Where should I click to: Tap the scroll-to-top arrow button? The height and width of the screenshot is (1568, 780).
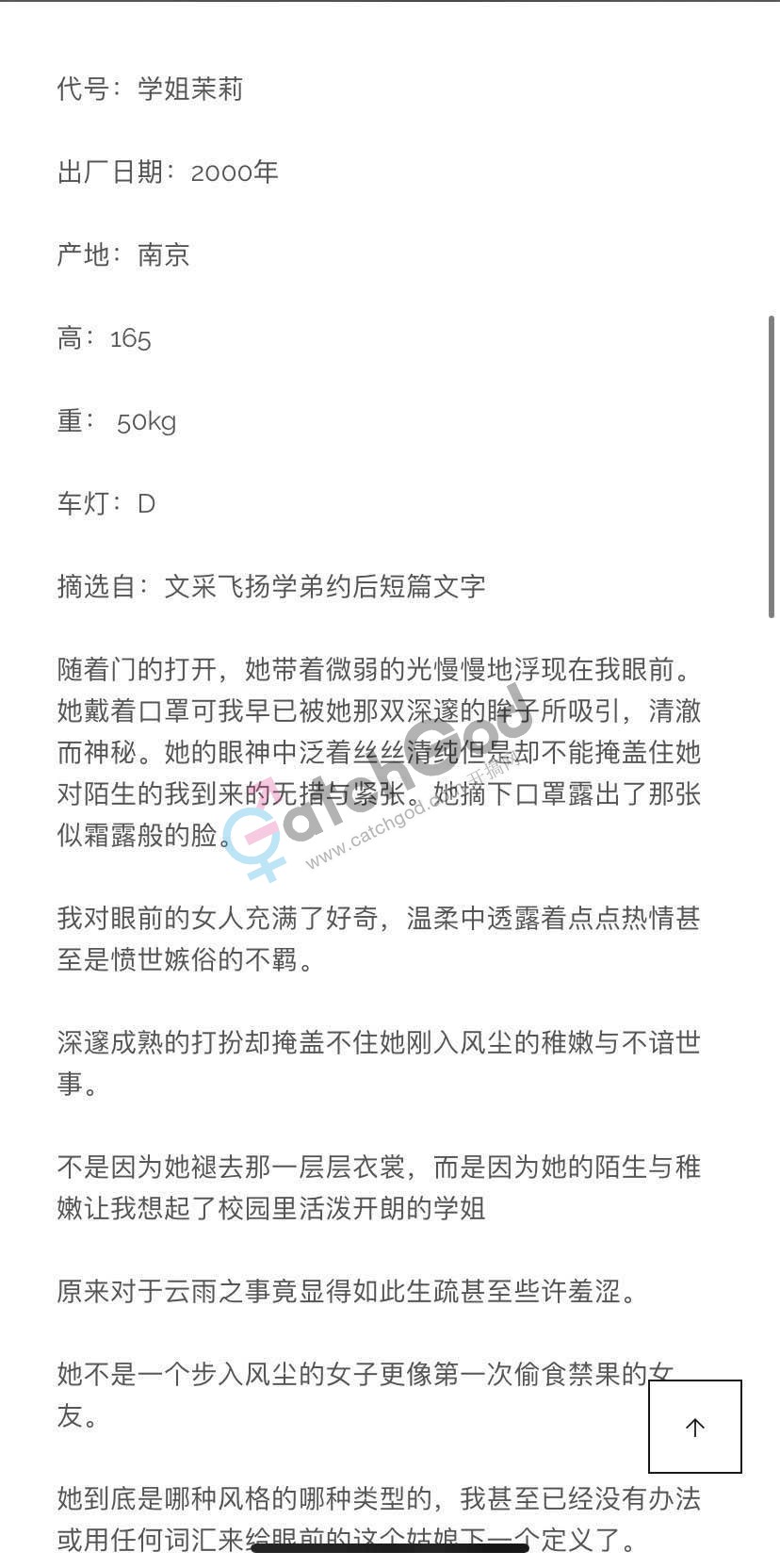[x=695, y=1427]
